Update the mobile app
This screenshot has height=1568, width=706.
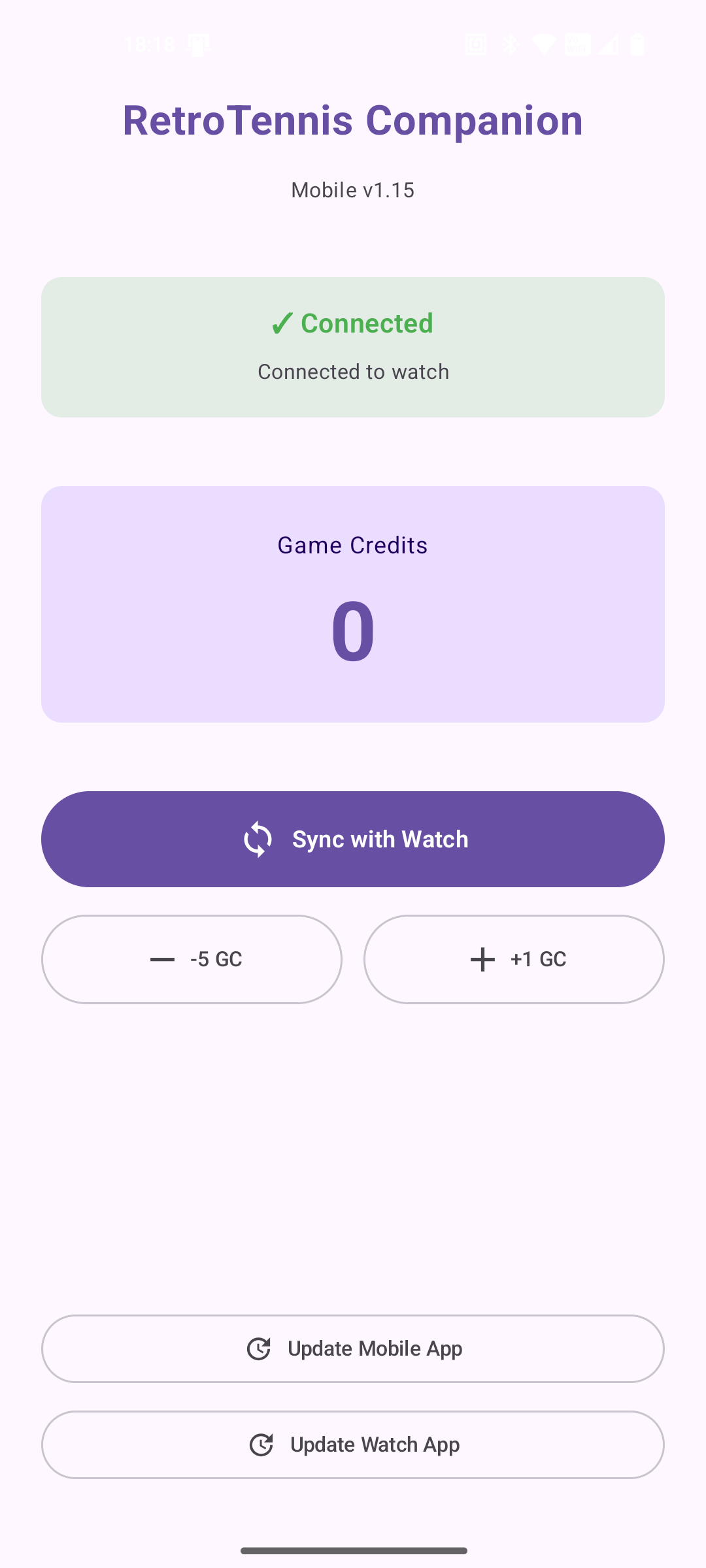pos(353,1348)
